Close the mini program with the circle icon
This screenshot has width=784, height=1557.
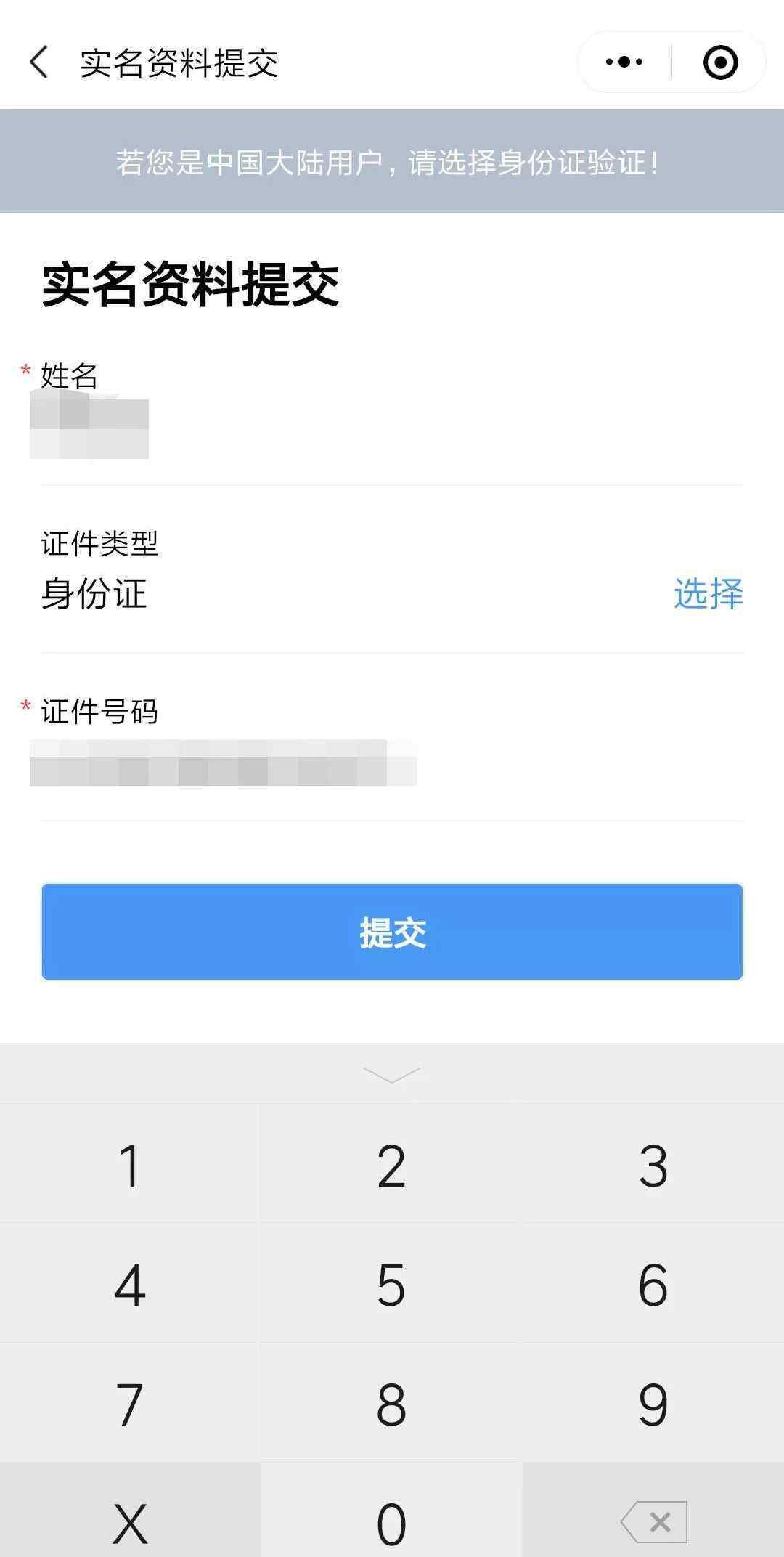click(x=720, y=62)
